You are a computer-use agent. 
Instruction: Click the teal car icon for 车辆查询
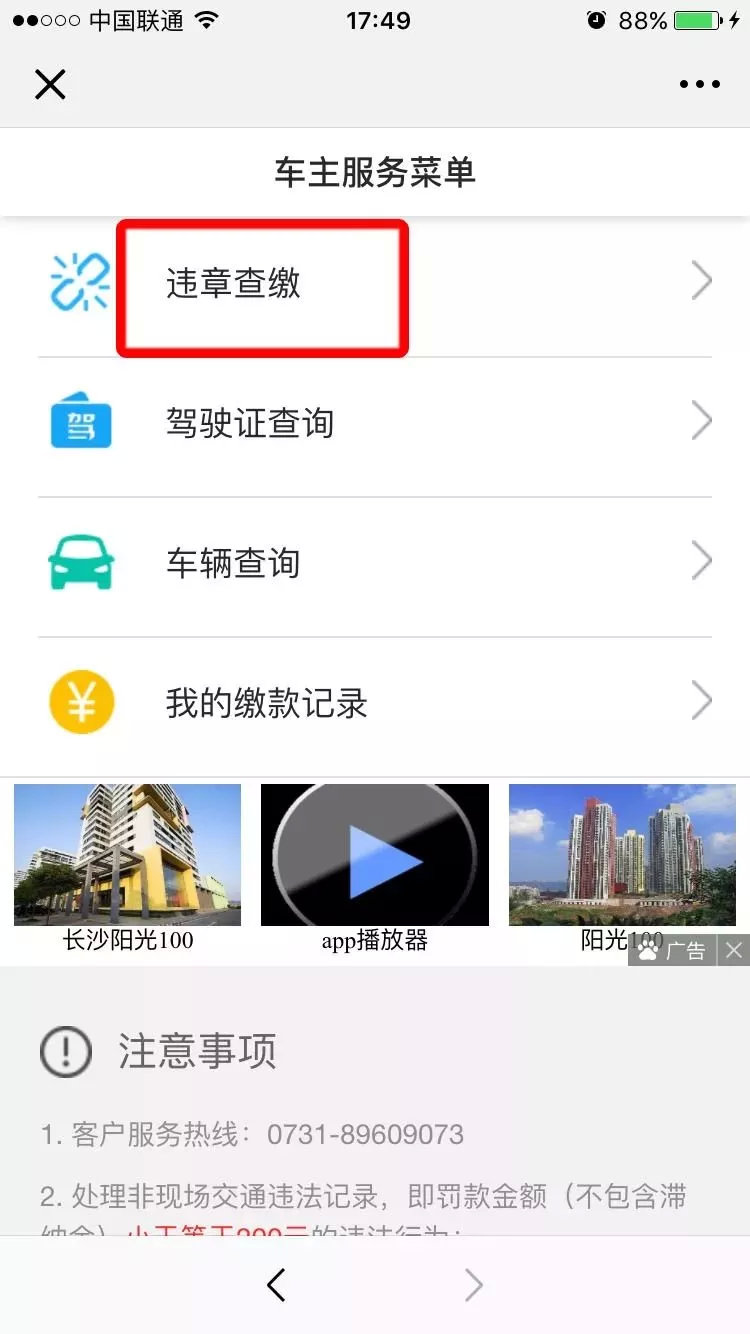click(x=82, y=562)
